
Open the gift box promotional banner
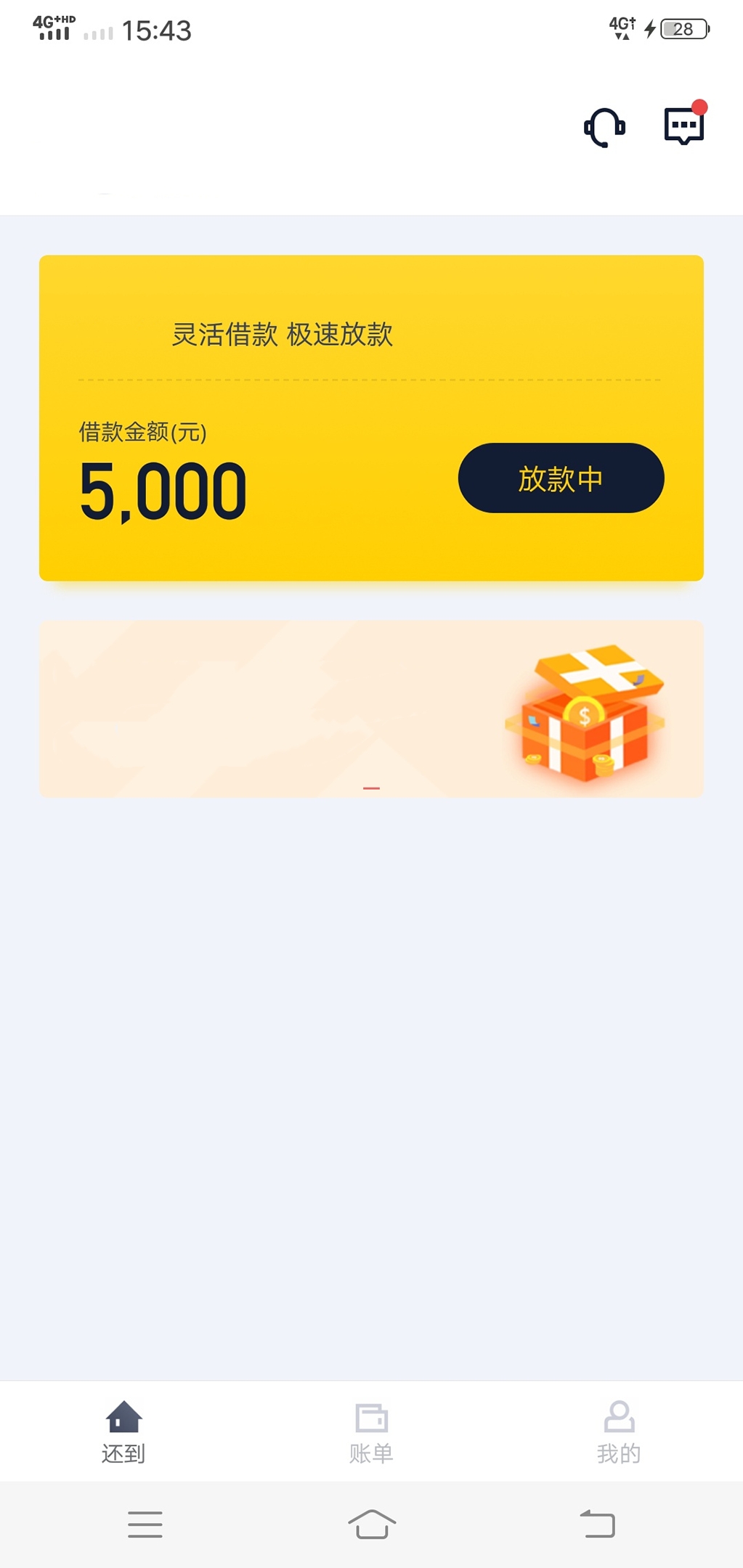click(371, 709)
